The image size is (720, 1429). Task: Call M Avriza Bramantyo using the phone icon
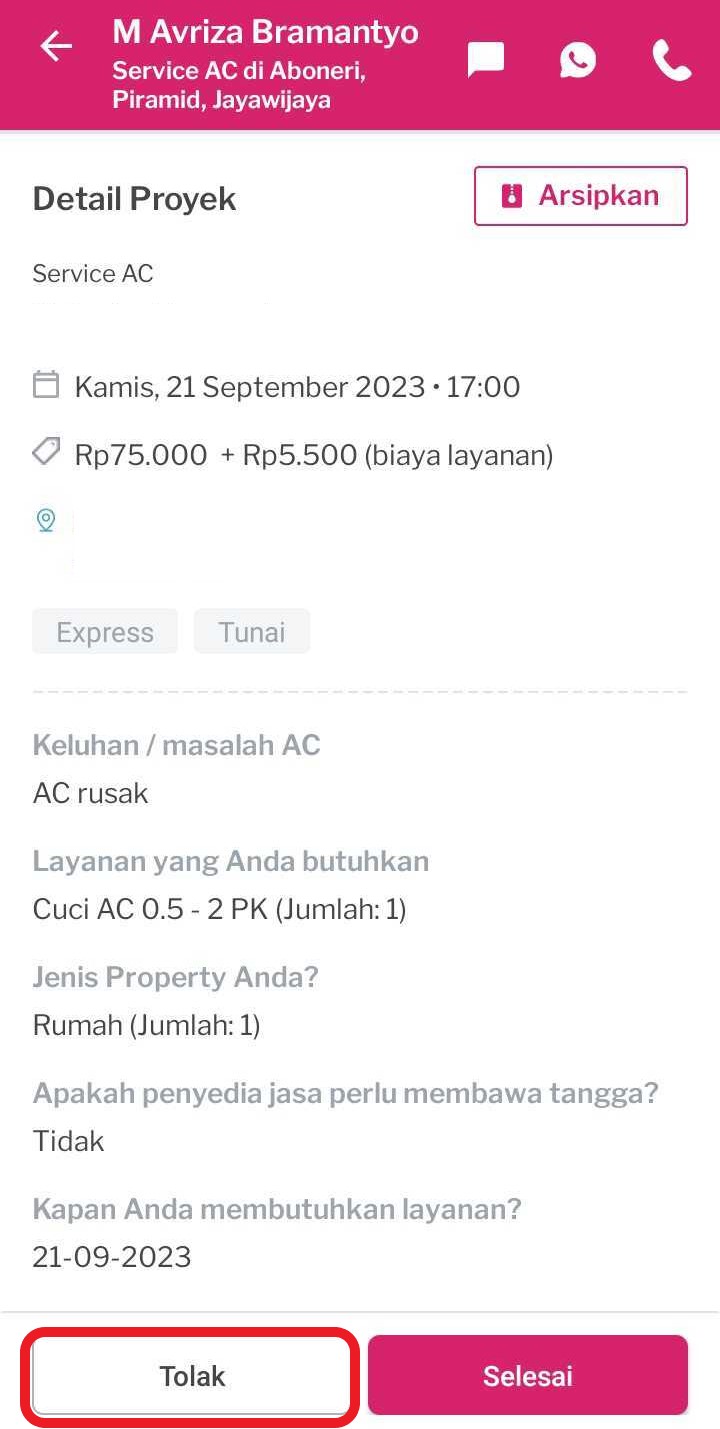(670, 60)
